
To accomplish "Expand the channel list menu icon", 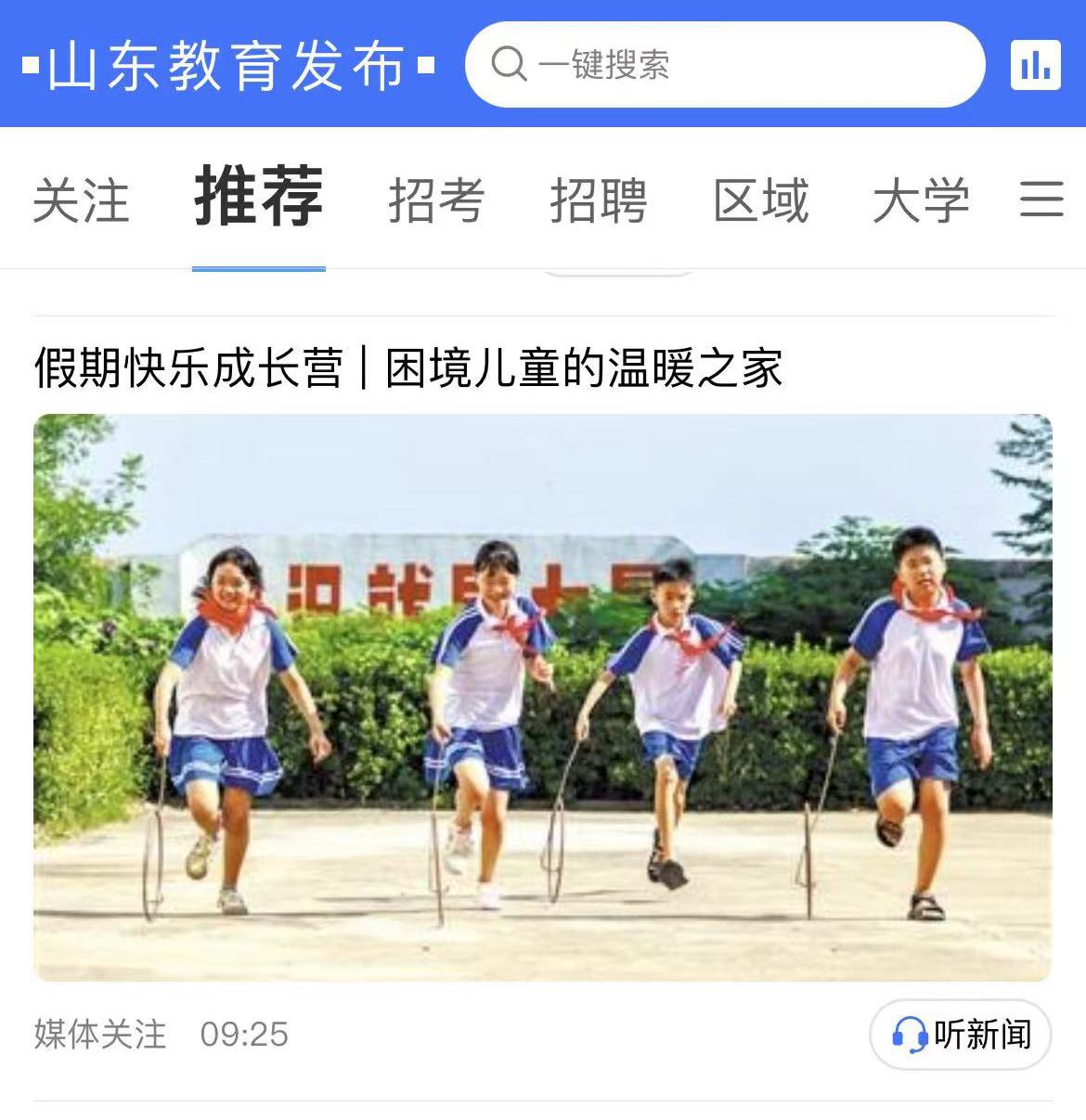I will click(1041, 199).
